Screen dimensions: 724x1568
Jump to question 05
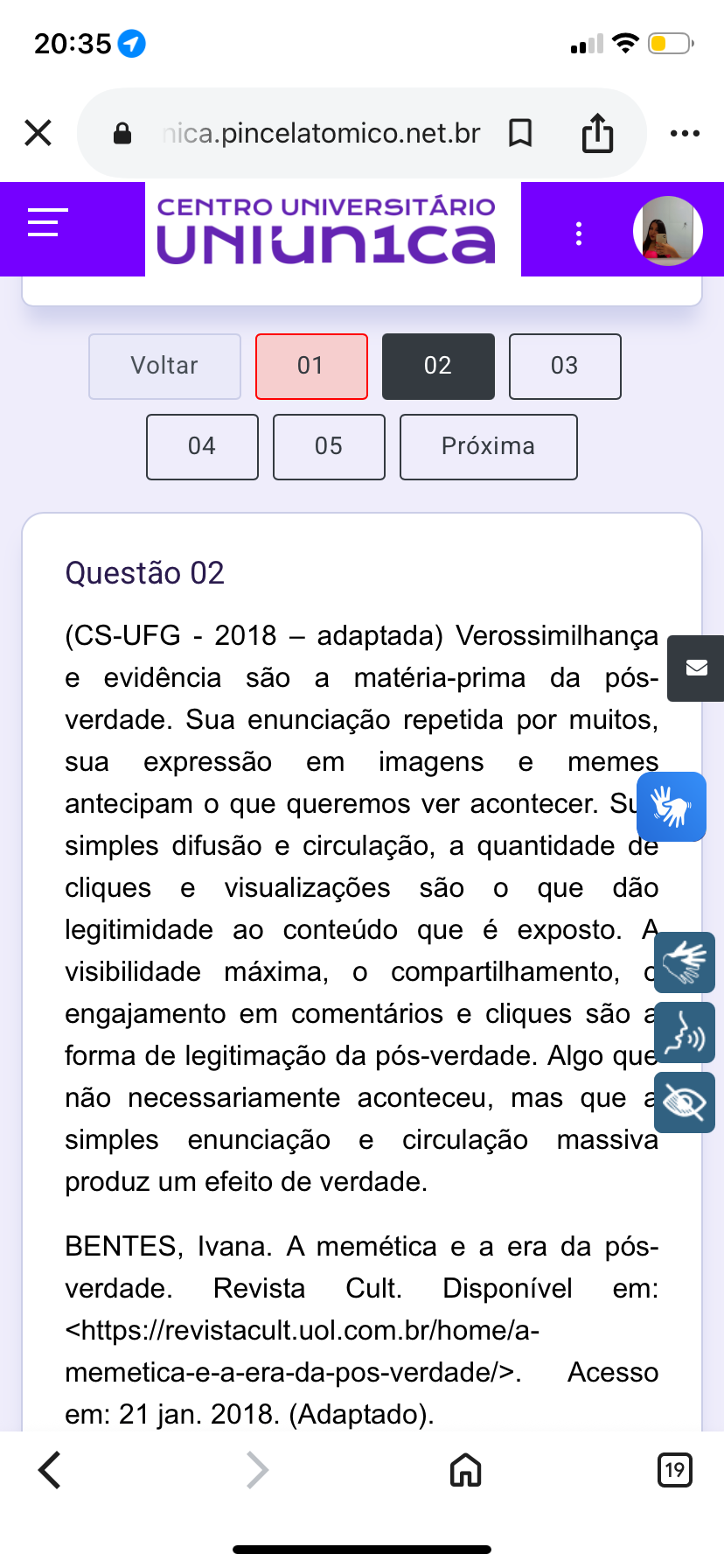coord(329,446)
